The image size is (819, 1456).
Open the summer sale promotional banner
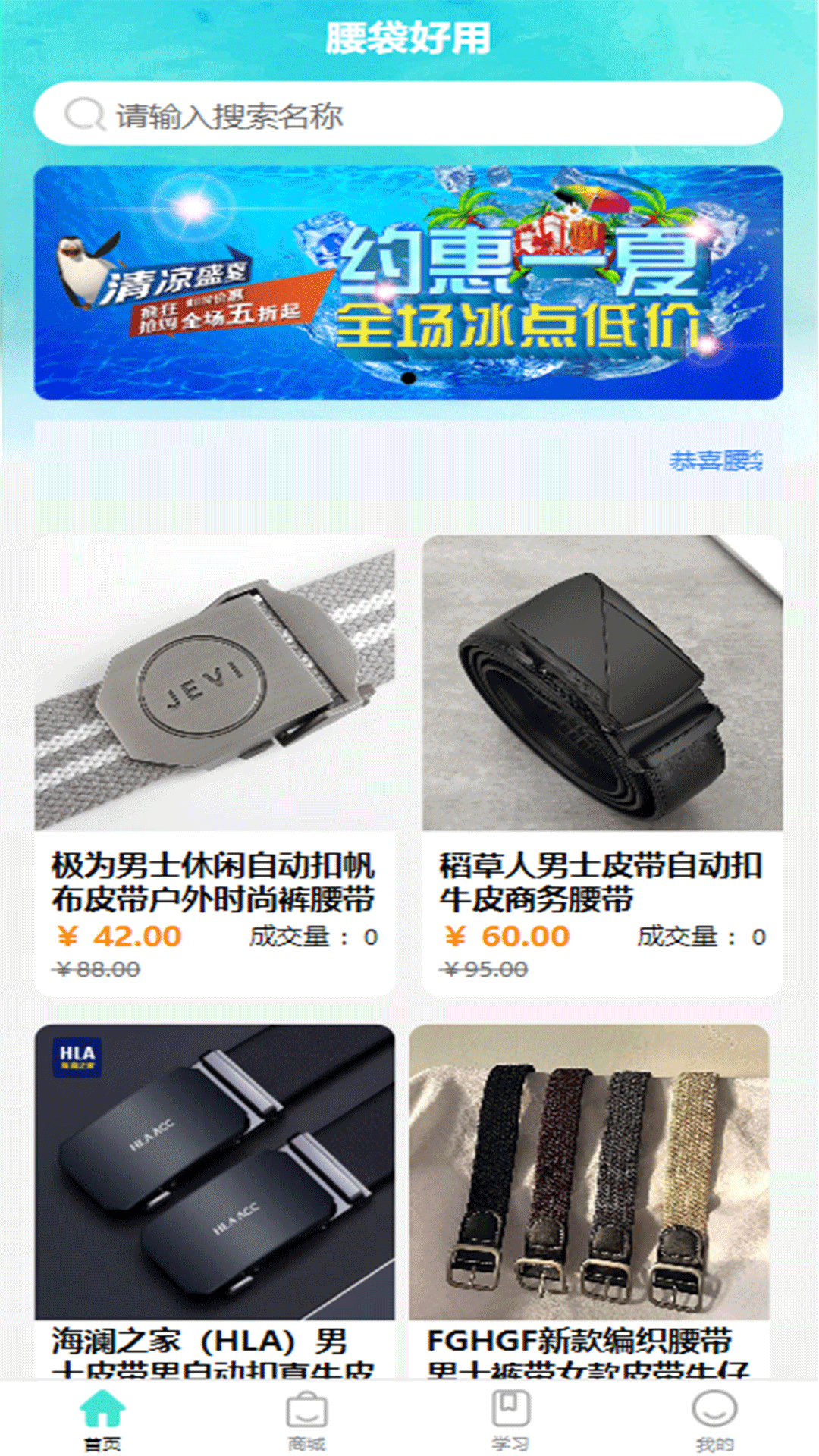[408, 282]
